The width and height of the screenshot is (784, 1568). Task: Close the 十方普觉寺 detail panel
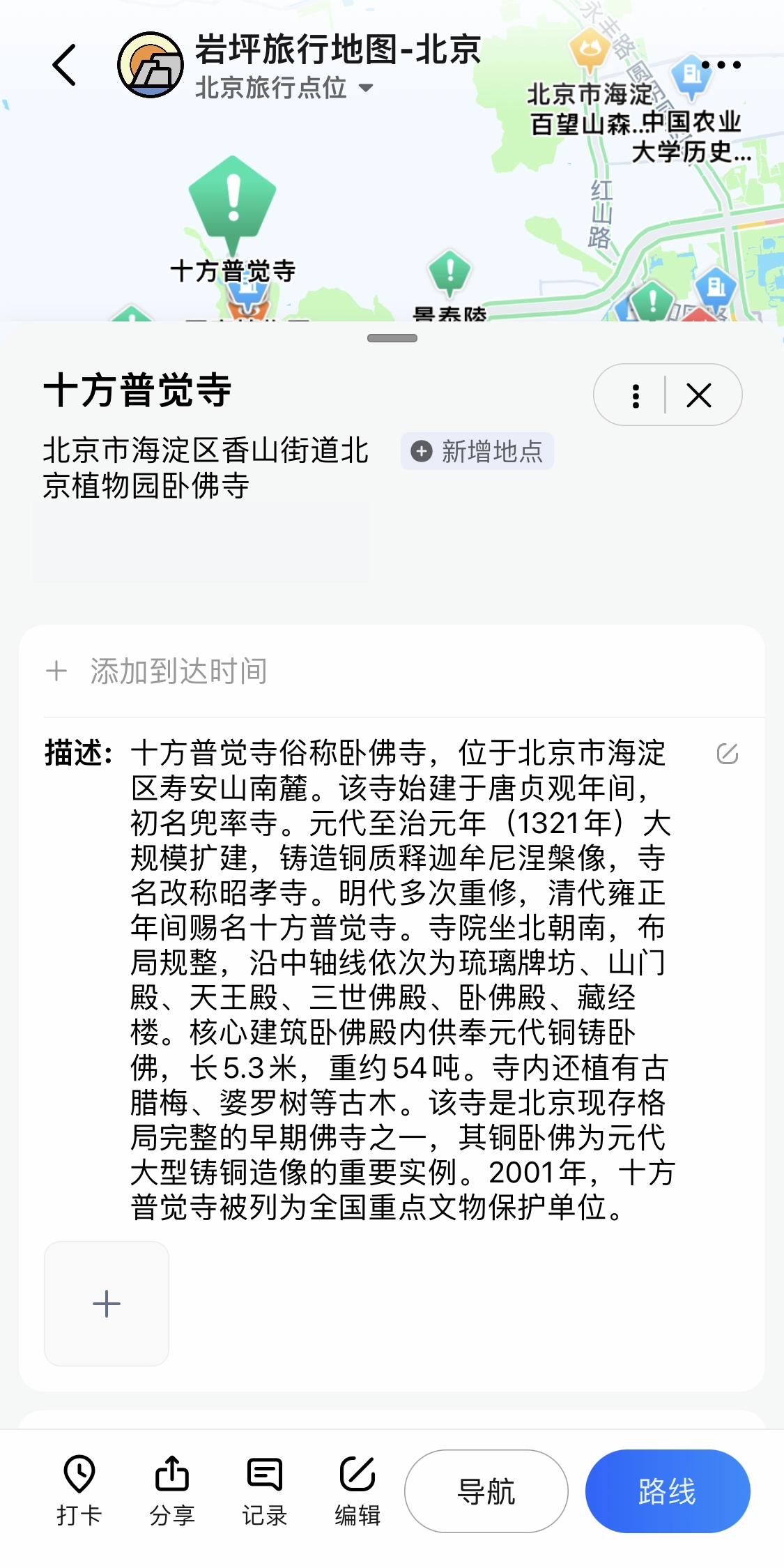click(699, 395)
